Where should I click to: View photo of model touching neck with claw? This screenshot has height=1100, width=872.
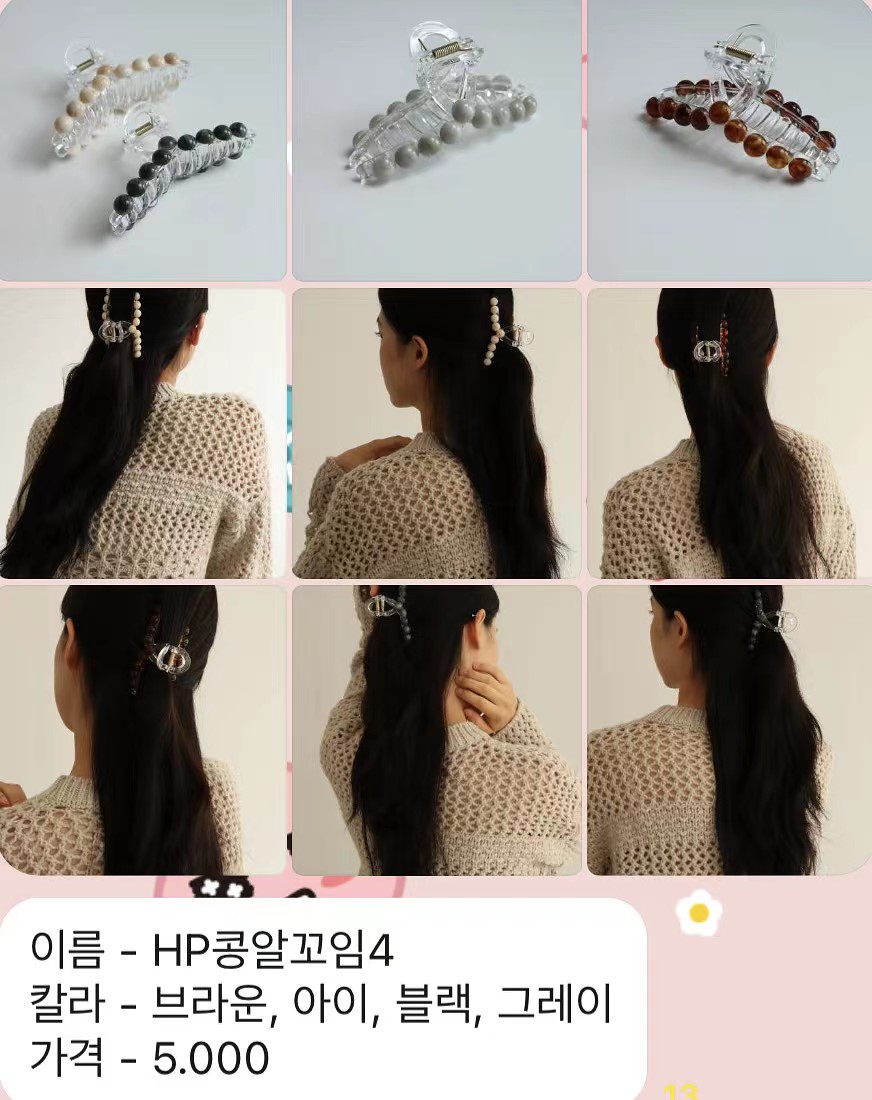(436, 730)
